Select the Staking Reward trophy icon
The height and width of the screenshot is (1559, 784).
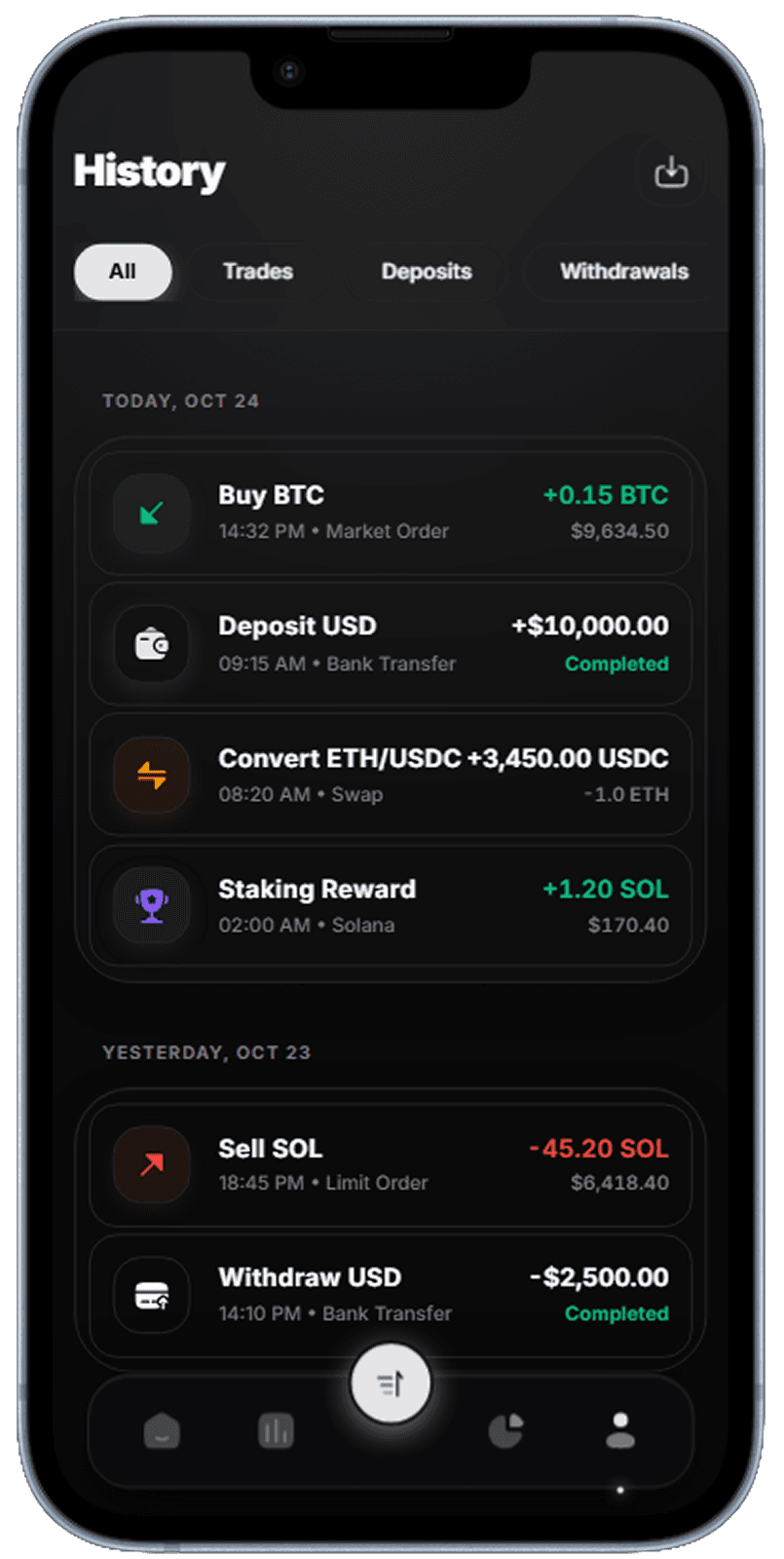pos(151,905)
